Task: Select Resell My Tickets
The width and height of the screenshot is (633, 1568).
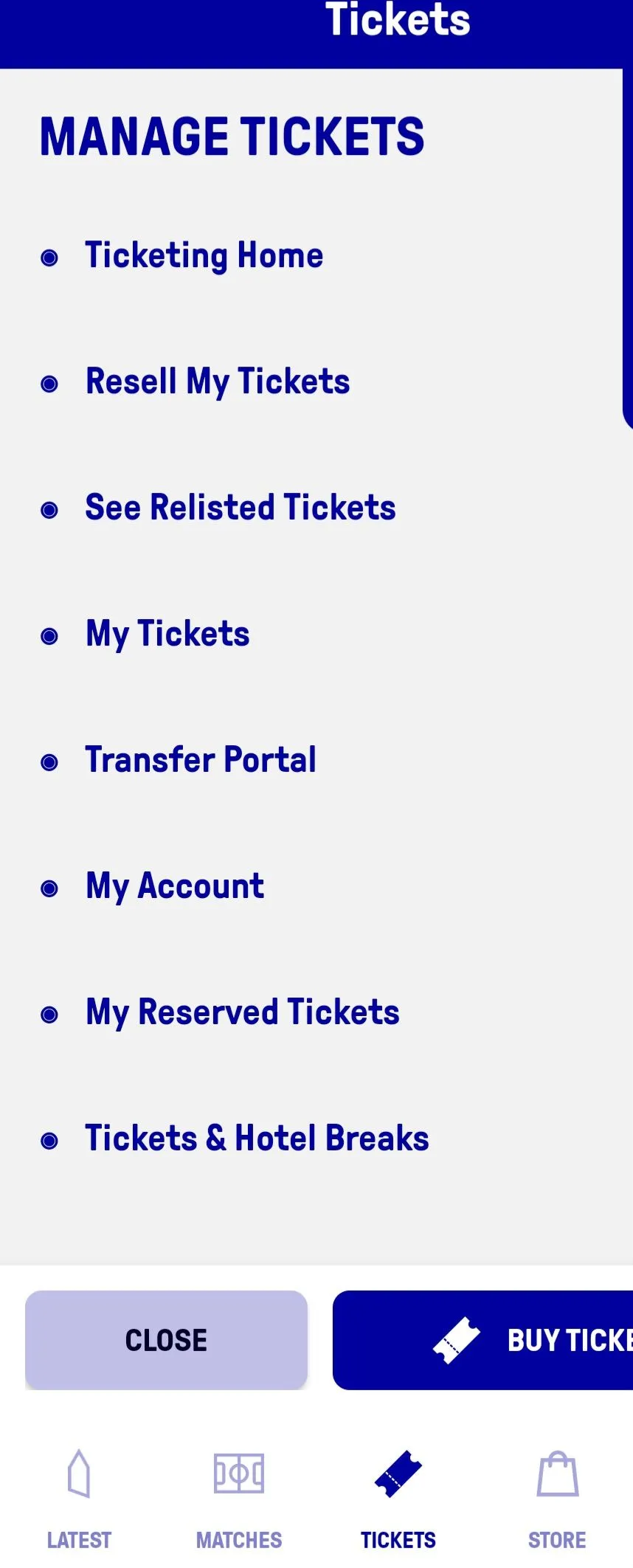Action: (217, 381)
